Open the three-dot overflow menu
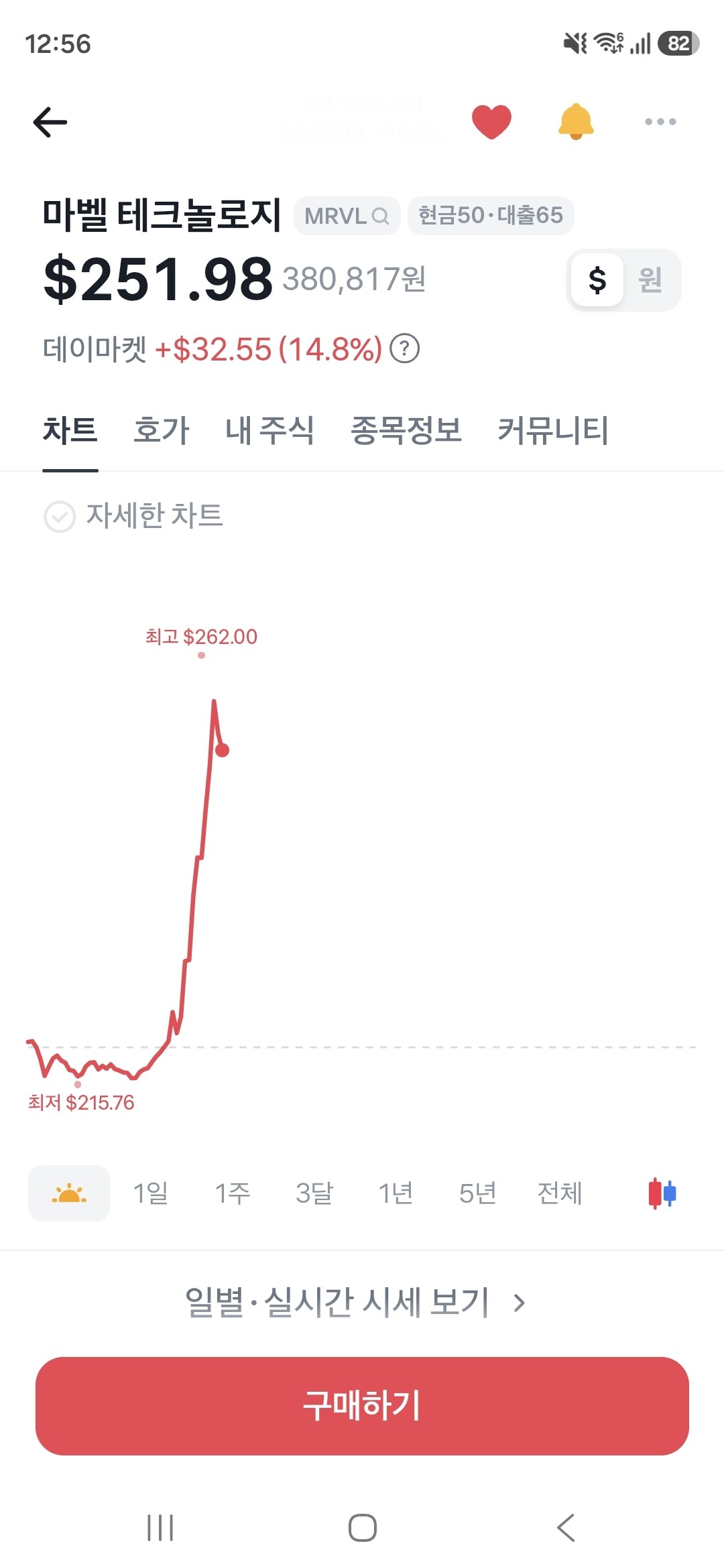Viewport: 724px width, 1568px height. 660,122
